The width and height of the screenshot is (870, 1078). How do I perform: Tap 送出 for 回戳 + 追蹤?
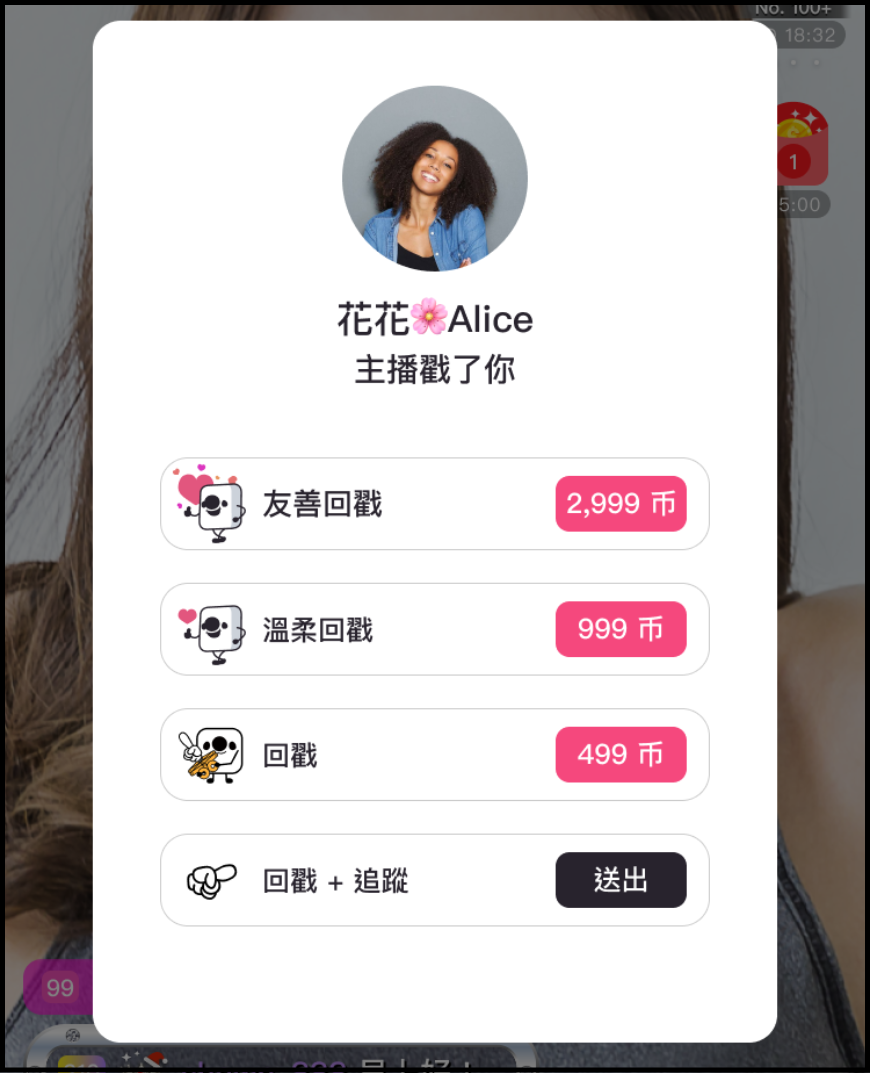point(620,880)
